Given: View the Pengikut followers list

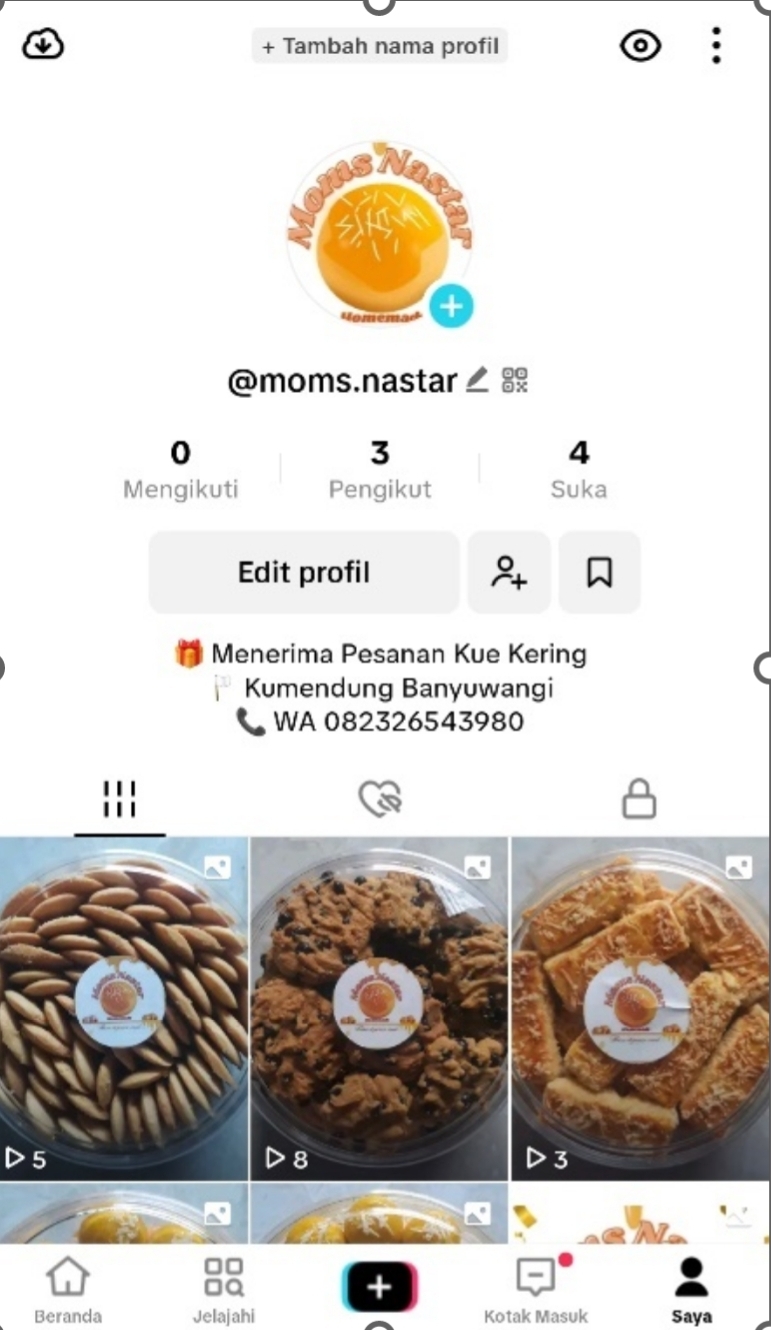Looking at the screenshot, I should tap(380, 470).
